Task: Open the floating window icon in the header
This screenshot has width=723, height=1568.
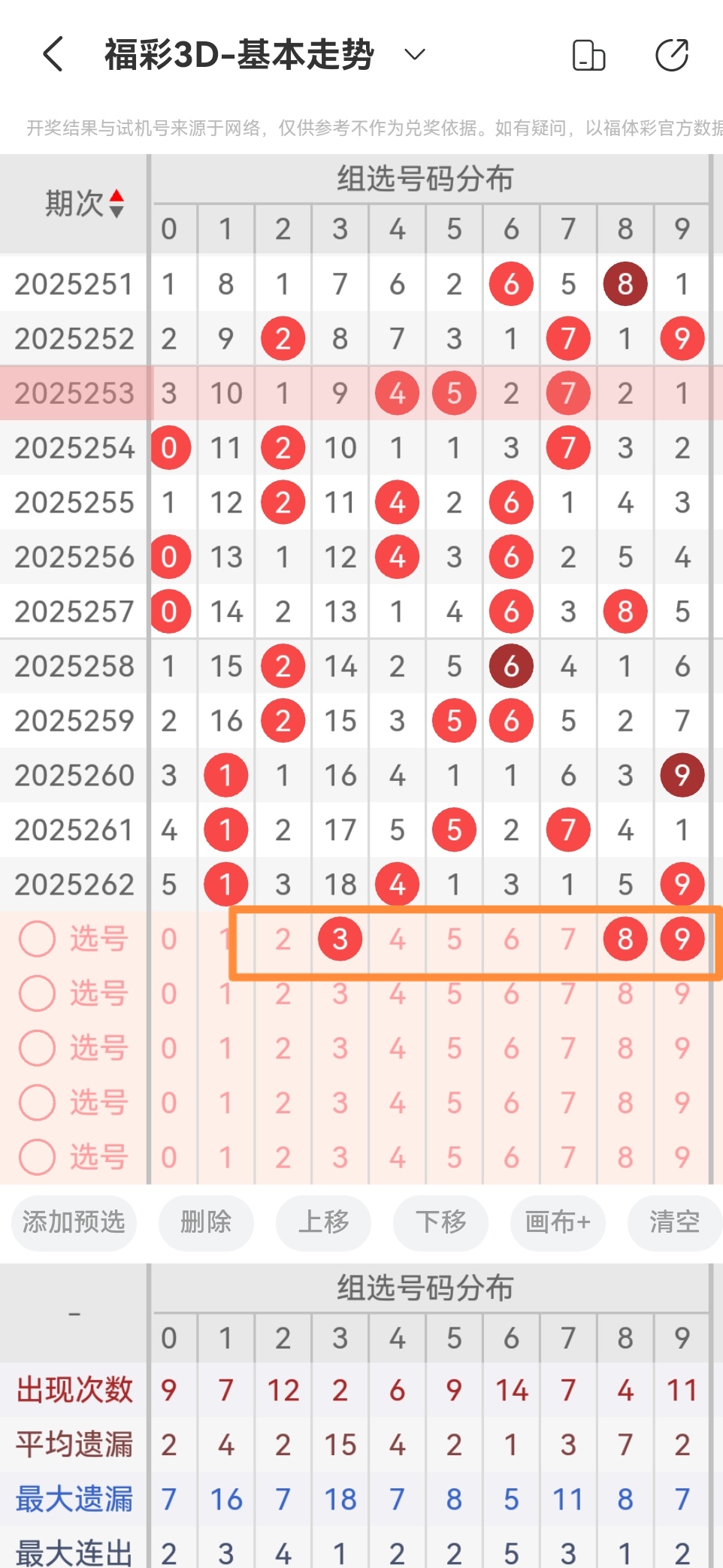Action: (588, 55)
